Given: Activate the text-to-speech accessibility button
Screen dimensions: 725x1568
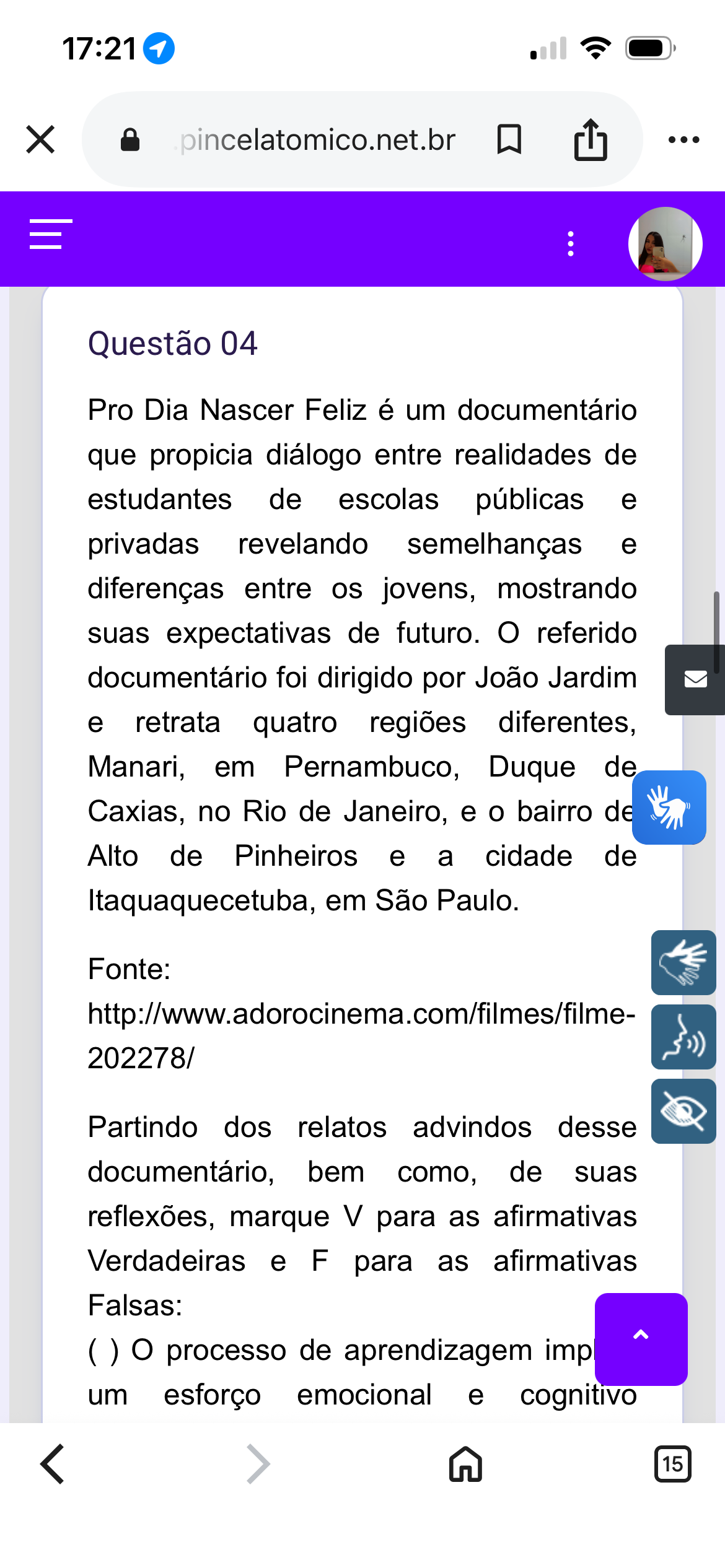Looking at the screenshot, I should pyautogui.click(x=683, y=1037).
